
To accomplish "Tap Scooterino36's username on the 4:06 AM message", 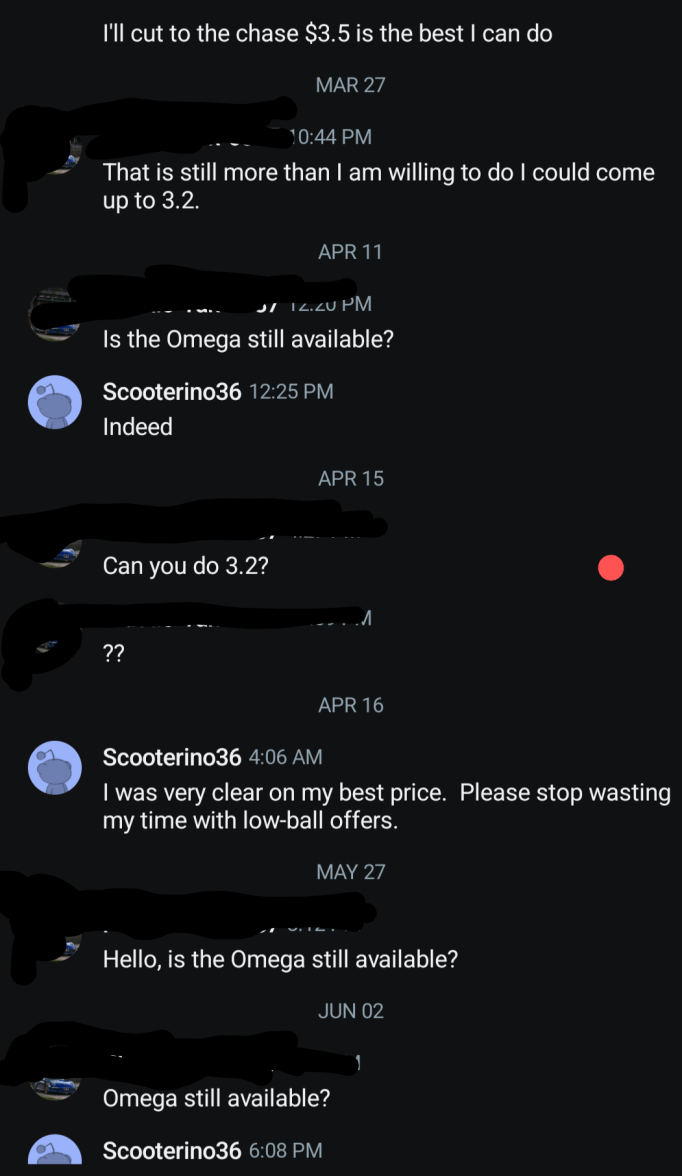I will 172,757.
